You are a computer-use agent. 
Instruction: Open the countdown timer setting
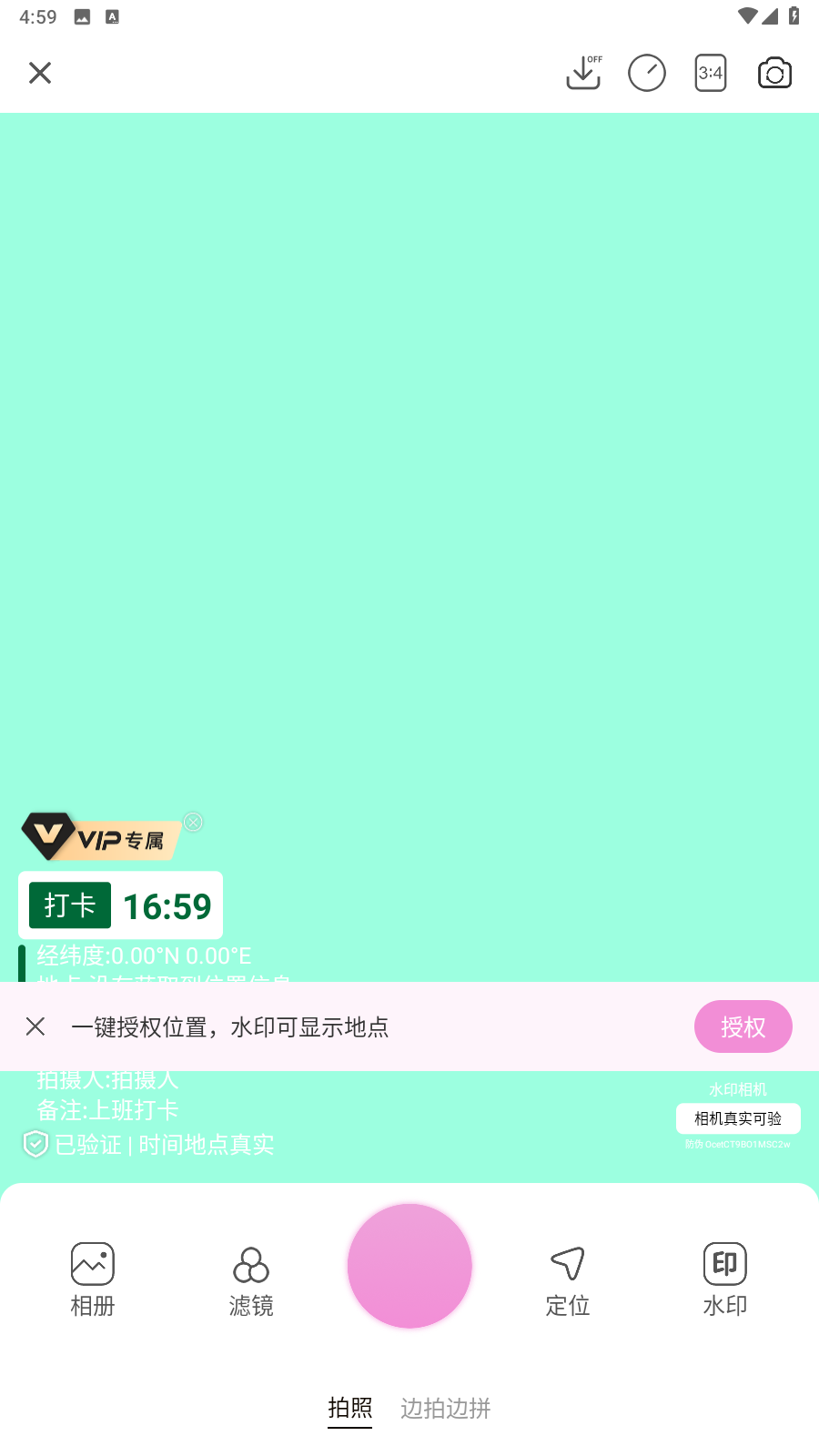647,72
